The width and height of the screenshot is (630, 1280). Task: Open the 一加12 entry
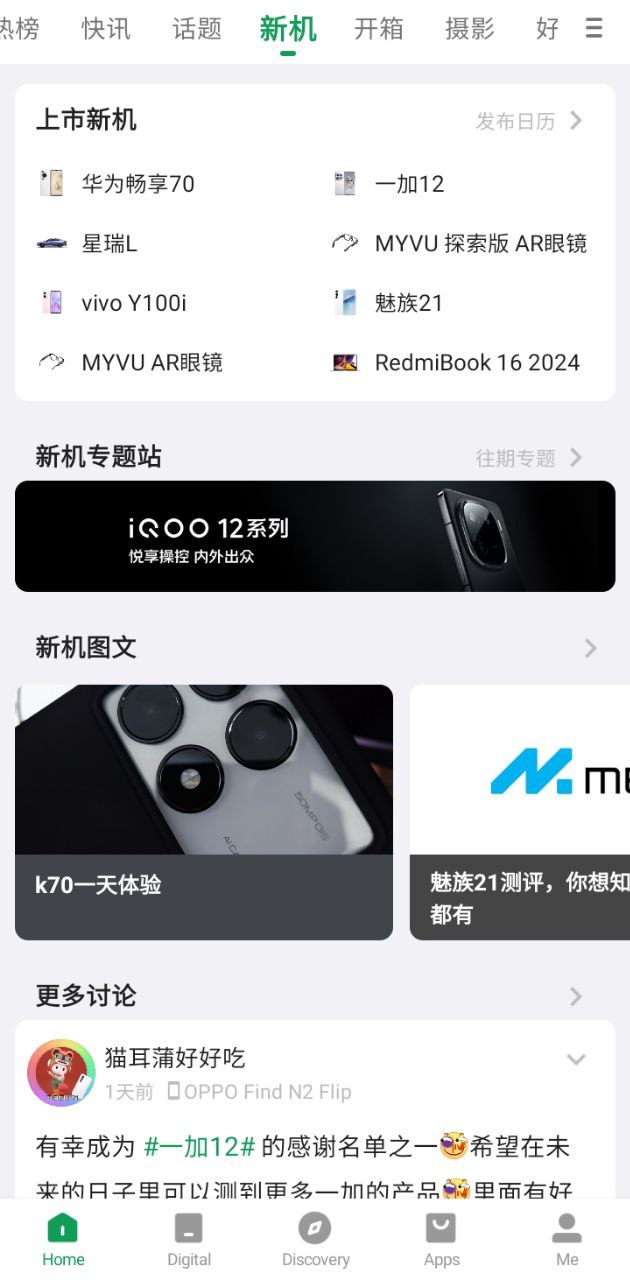click(x=408, y=184)
